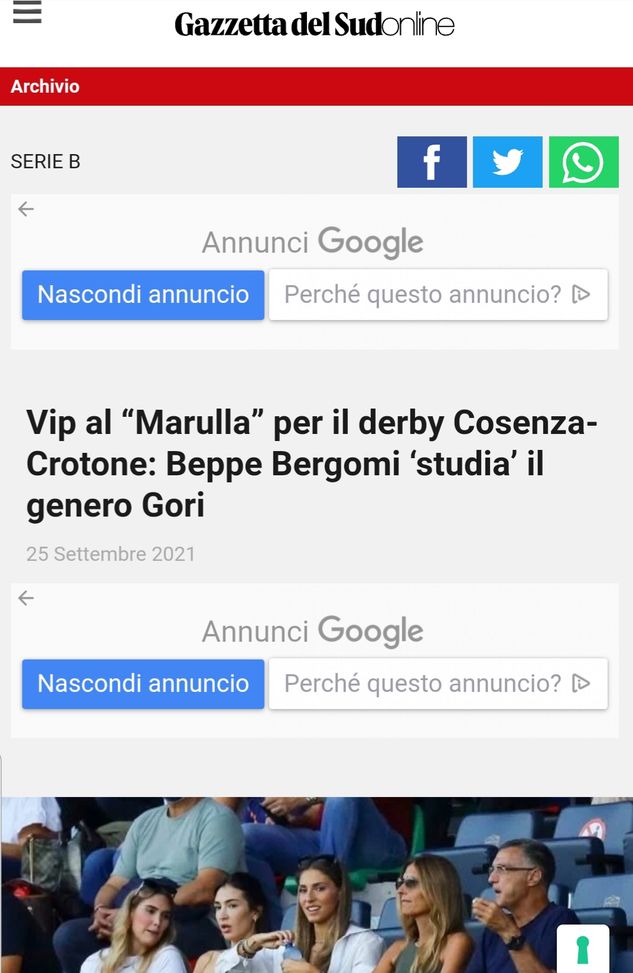This screenshot has height=973, width=633.
Task: Open the Archivio section
Action: 45,87
